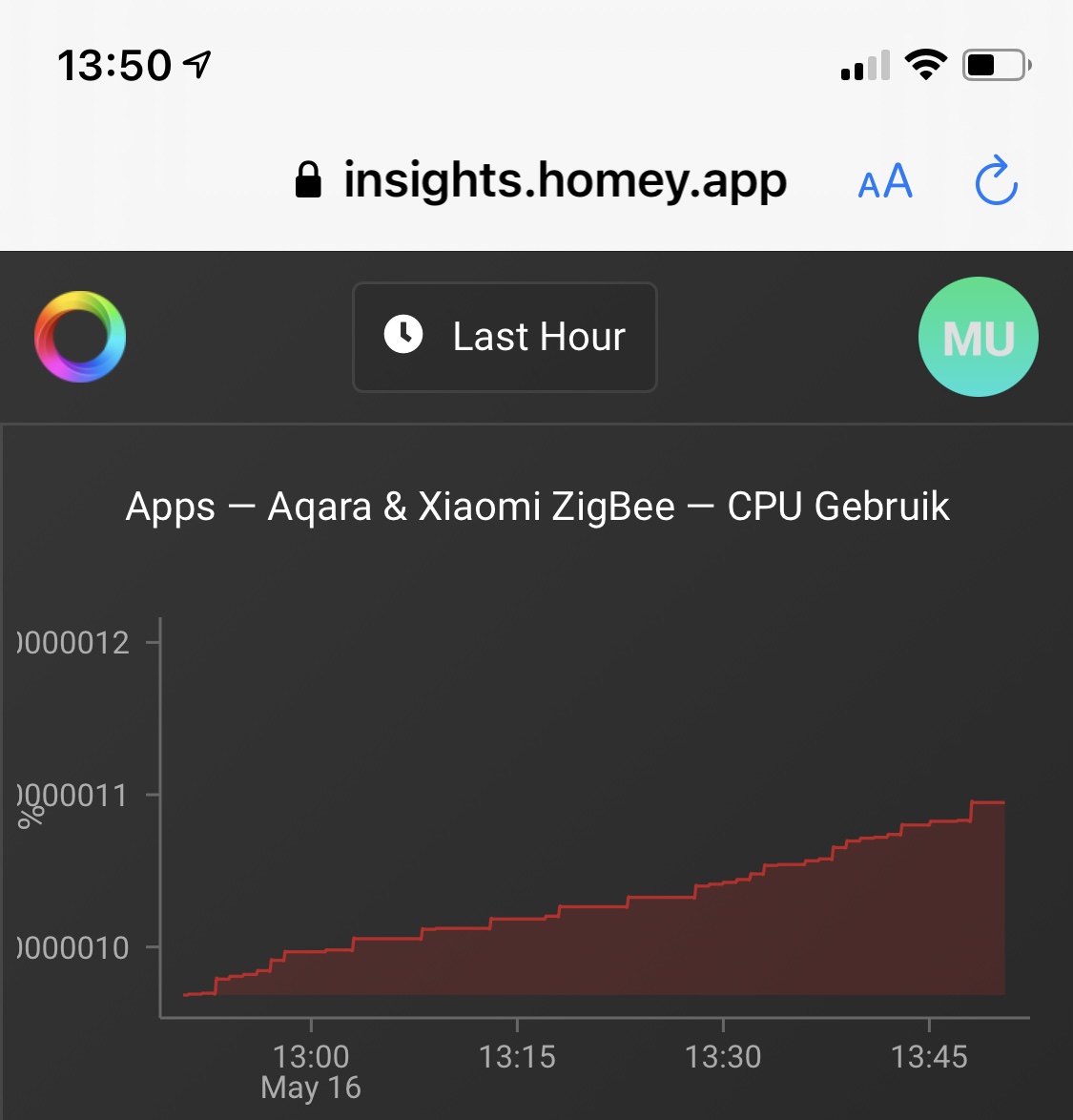Tap the MU profile avatar
Screen dimensions: 1073x1120
click(x=978, y=338)
